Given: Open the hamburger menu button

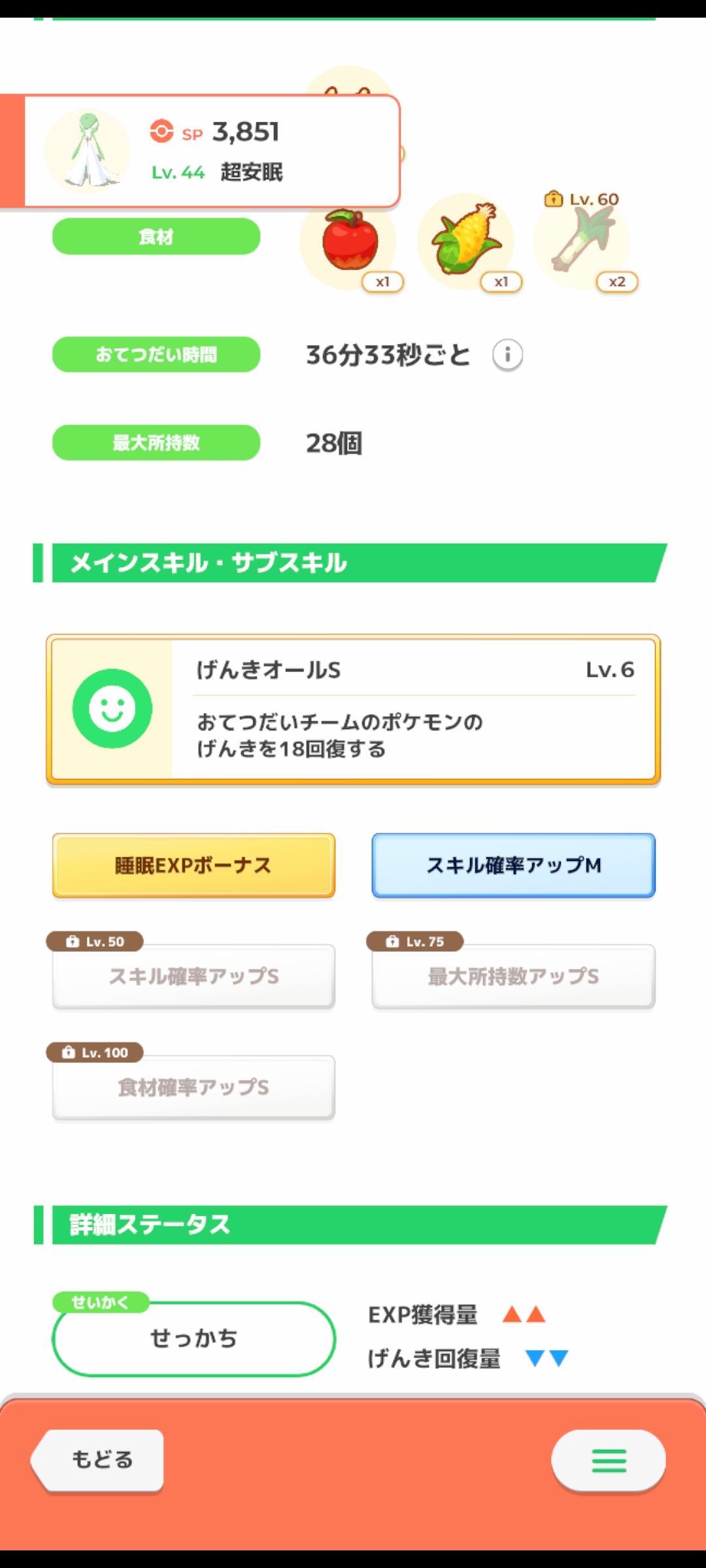Looking at the screenshot, I should (609, 1461).
